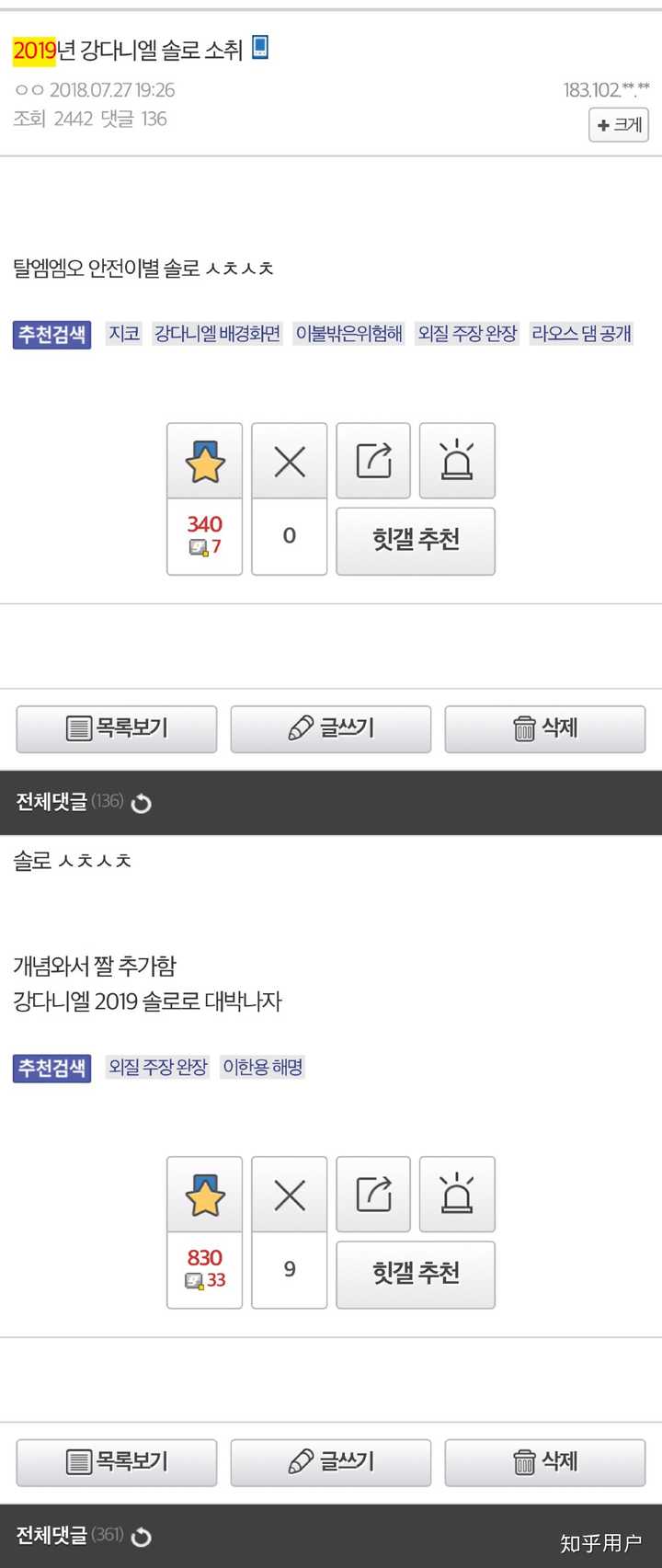Open the 이한용 해명 search tag
The width and height of the screenshot is (662, 1568).
(263, 1067)
